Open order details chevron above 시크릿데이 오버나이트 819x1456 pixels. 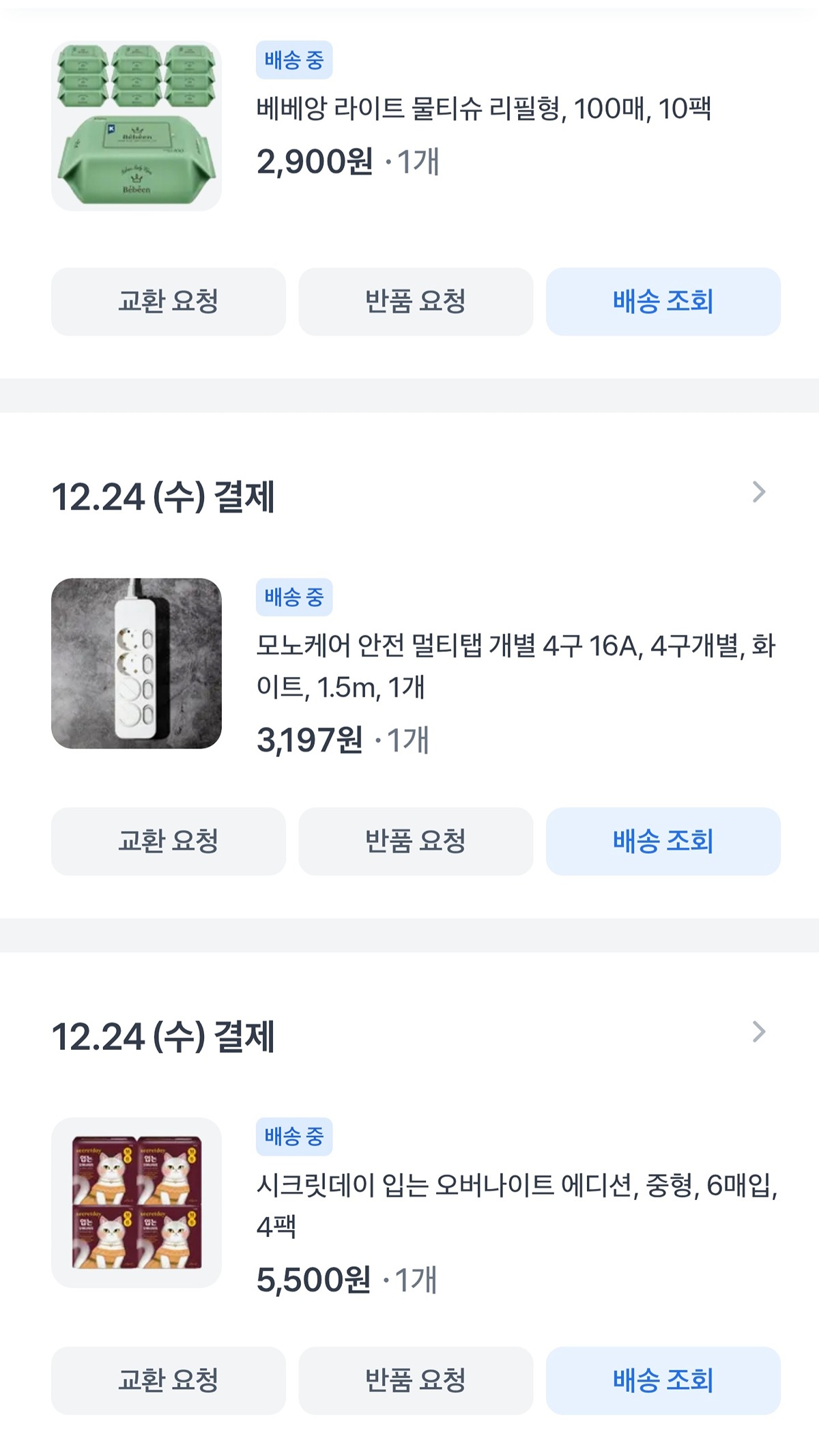(758, 1031)
